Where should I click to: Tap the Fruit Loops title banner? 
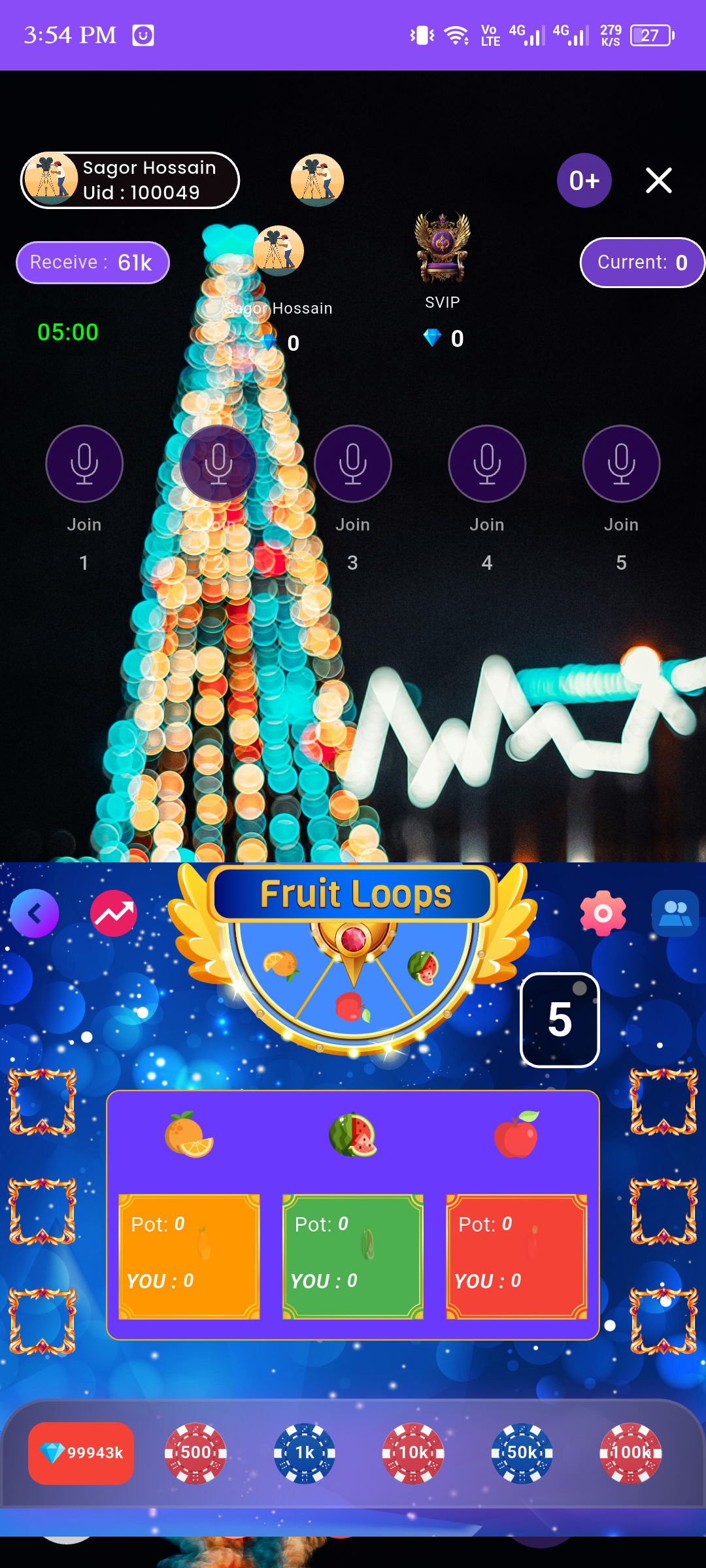click(353, 894)
